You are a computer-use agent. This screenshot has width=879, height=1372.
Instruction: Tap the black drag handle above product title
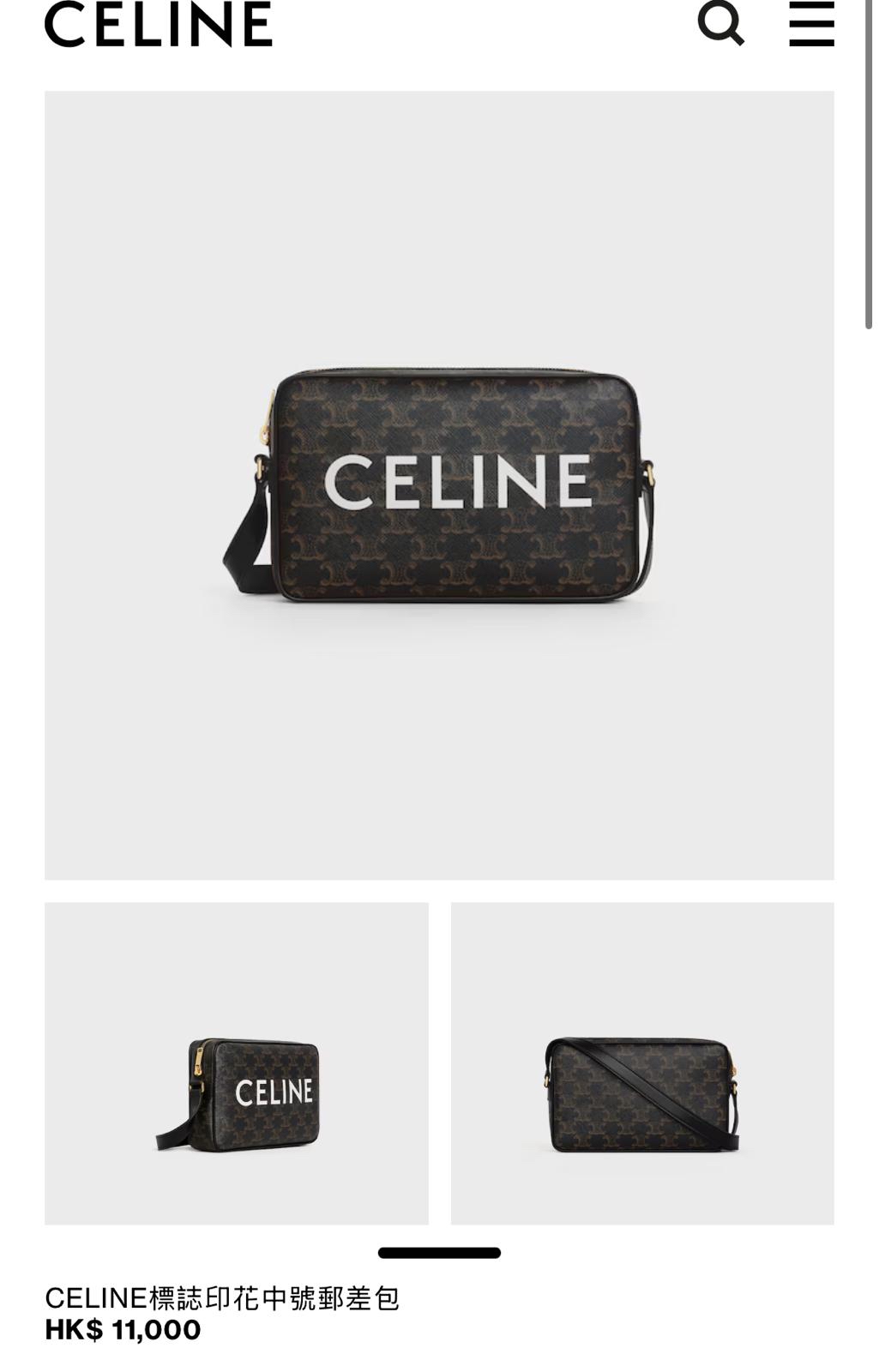click(439, 1253)
